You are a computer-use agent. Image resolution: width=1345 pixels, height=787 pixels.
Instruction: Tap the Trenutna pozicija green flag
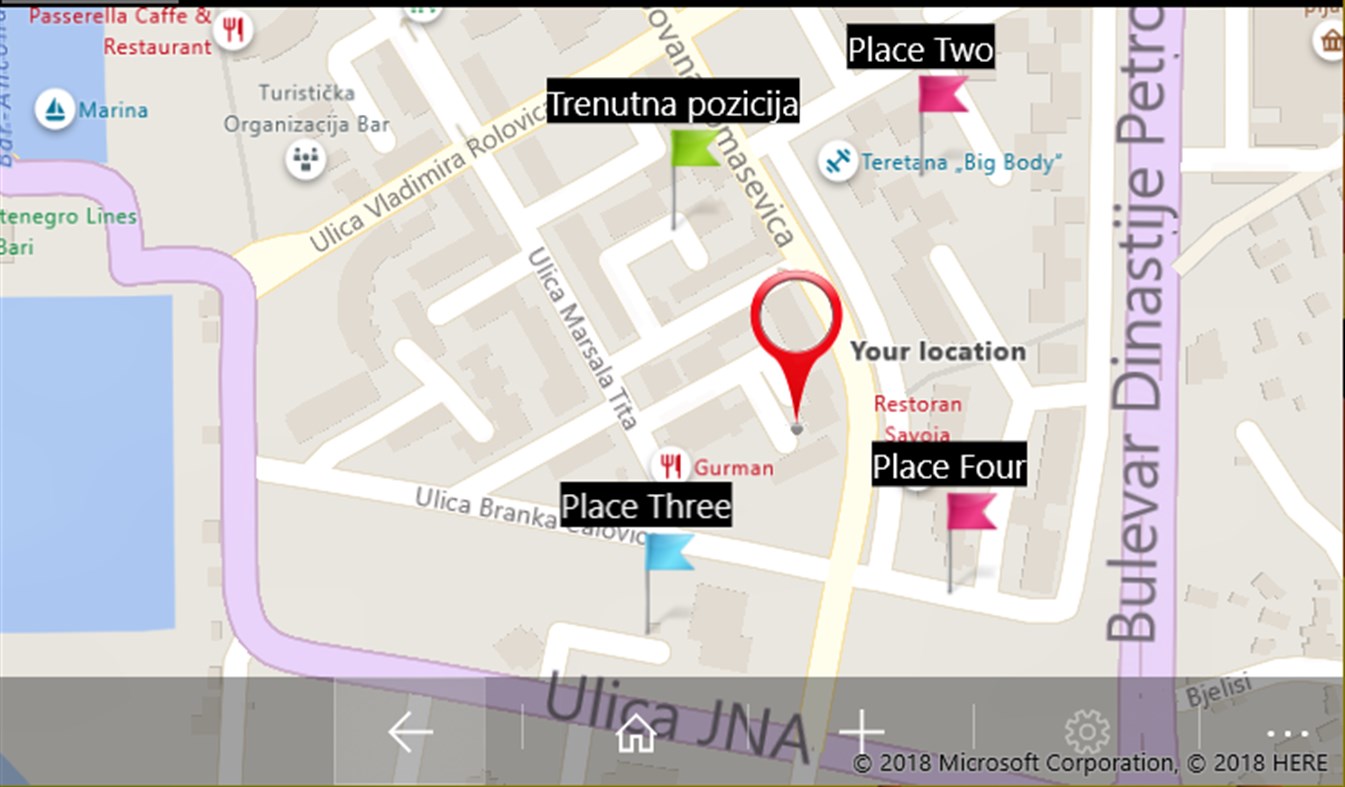[x=694, y=150]
